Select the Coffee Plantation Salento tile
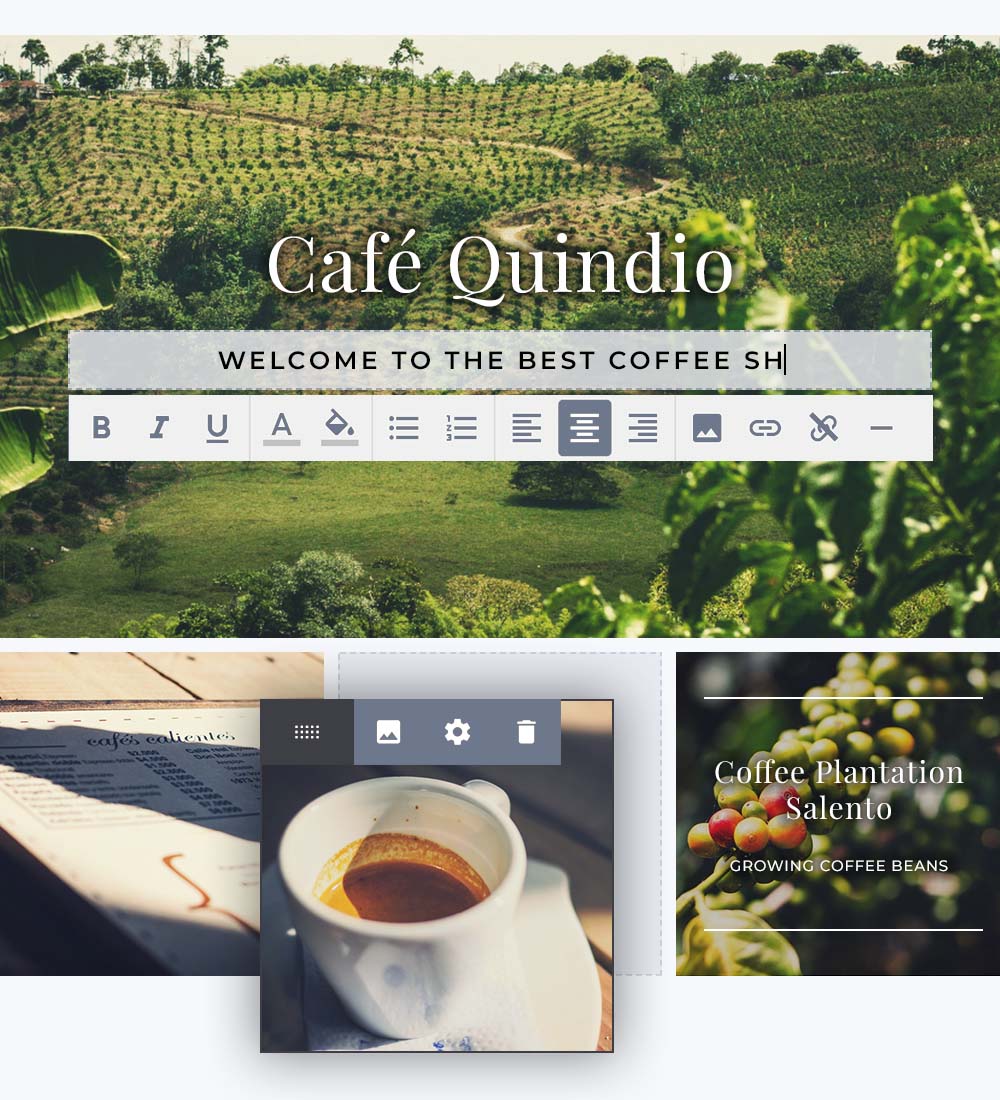Screen dimensions: 1000x1100 tap(838, 813)
